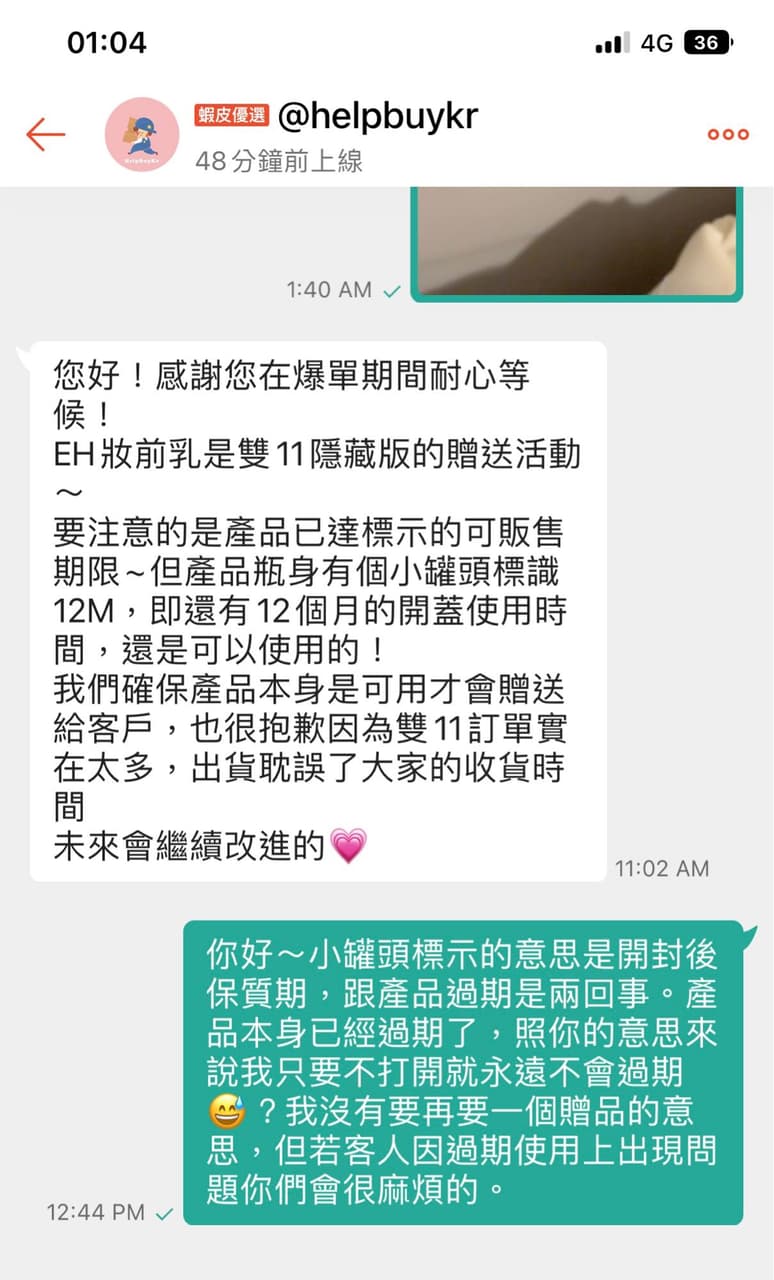Select the 11:02 AM message timestamp
774x1280 pixels.
click(x=661, y=868)
